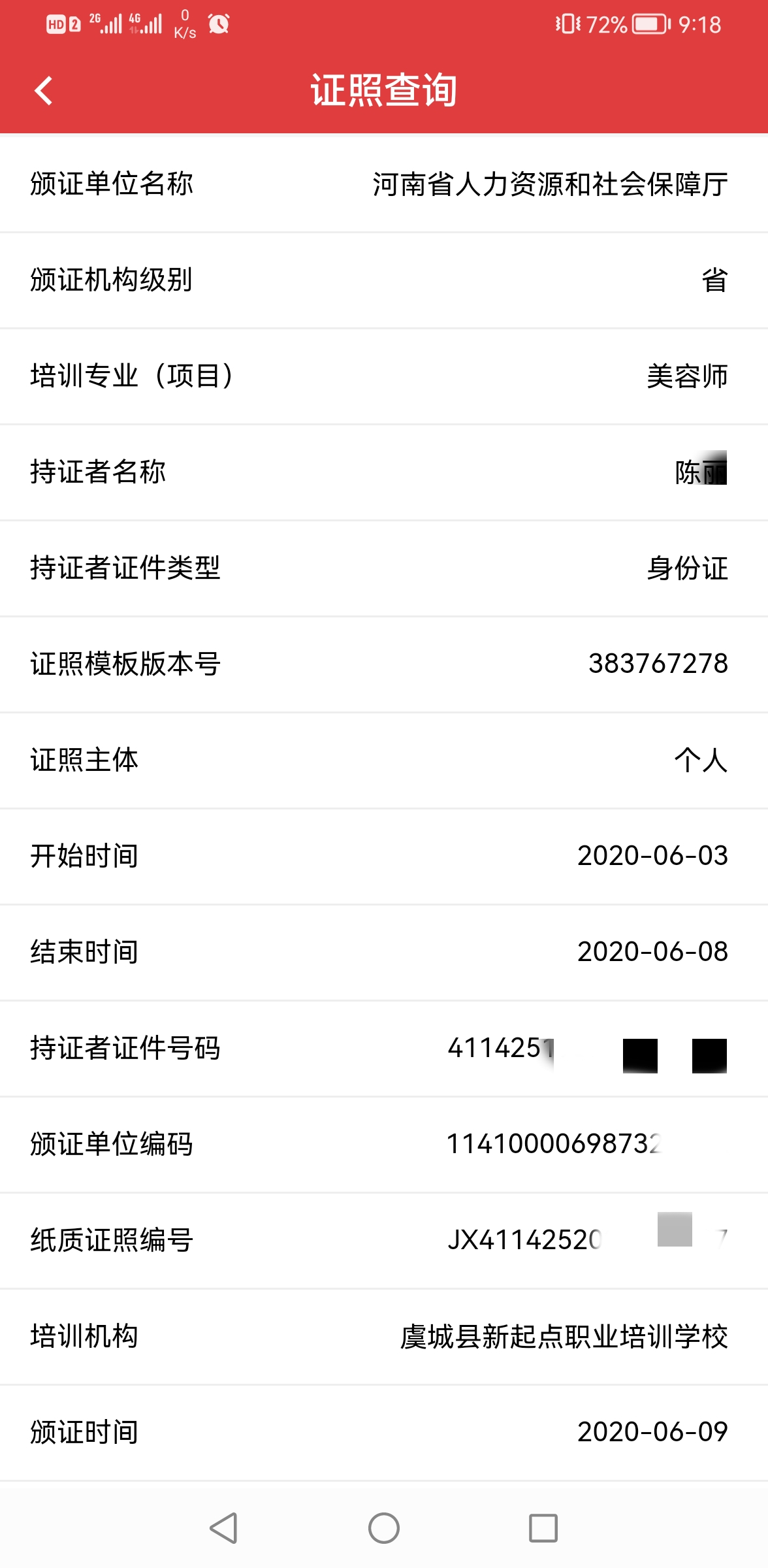Select the 颁证单位名称 row
Image resolution: width=768 pixels, height=1568 pixels.
coord(384,185)
